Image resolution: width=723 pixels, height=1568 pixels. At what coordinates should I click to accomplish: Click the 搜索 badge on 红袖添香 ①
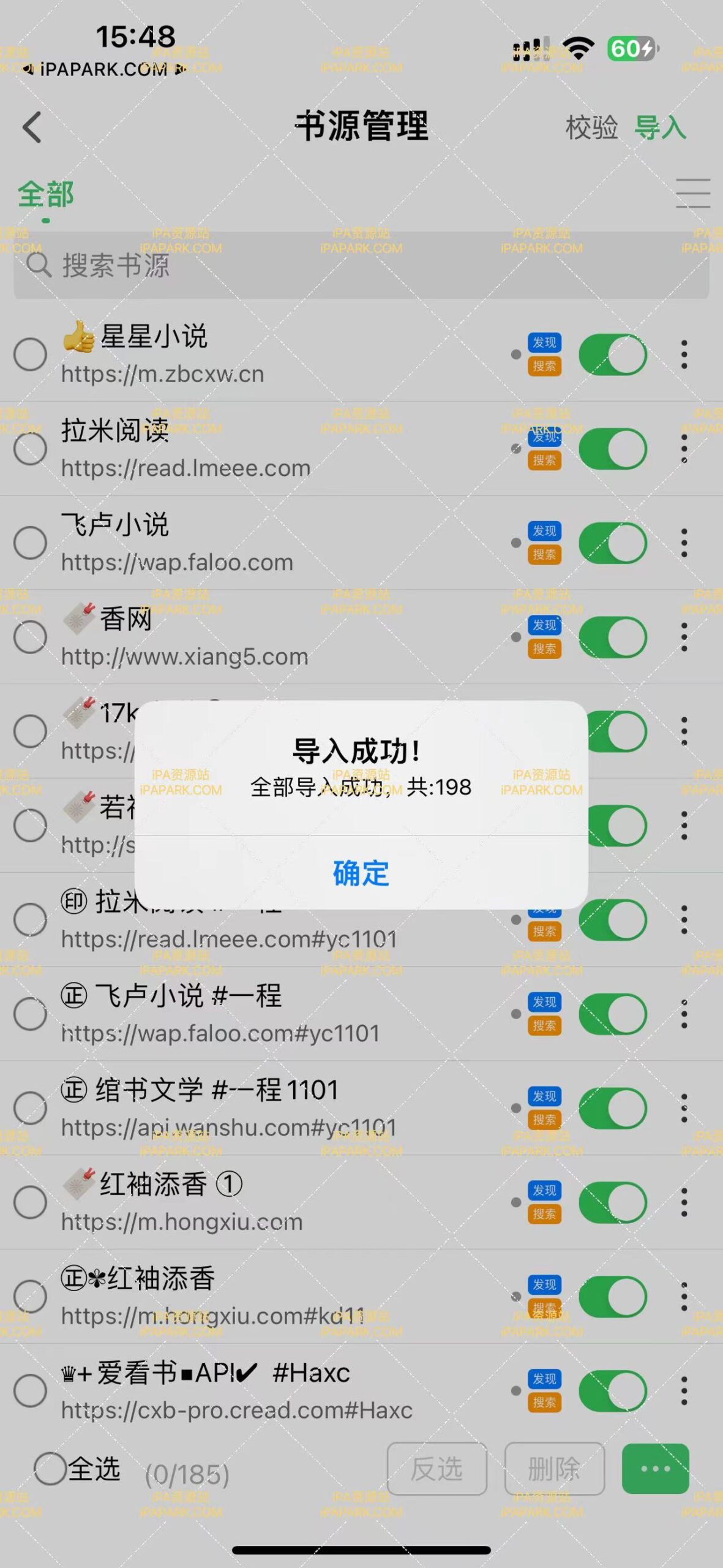(544, 1215)
